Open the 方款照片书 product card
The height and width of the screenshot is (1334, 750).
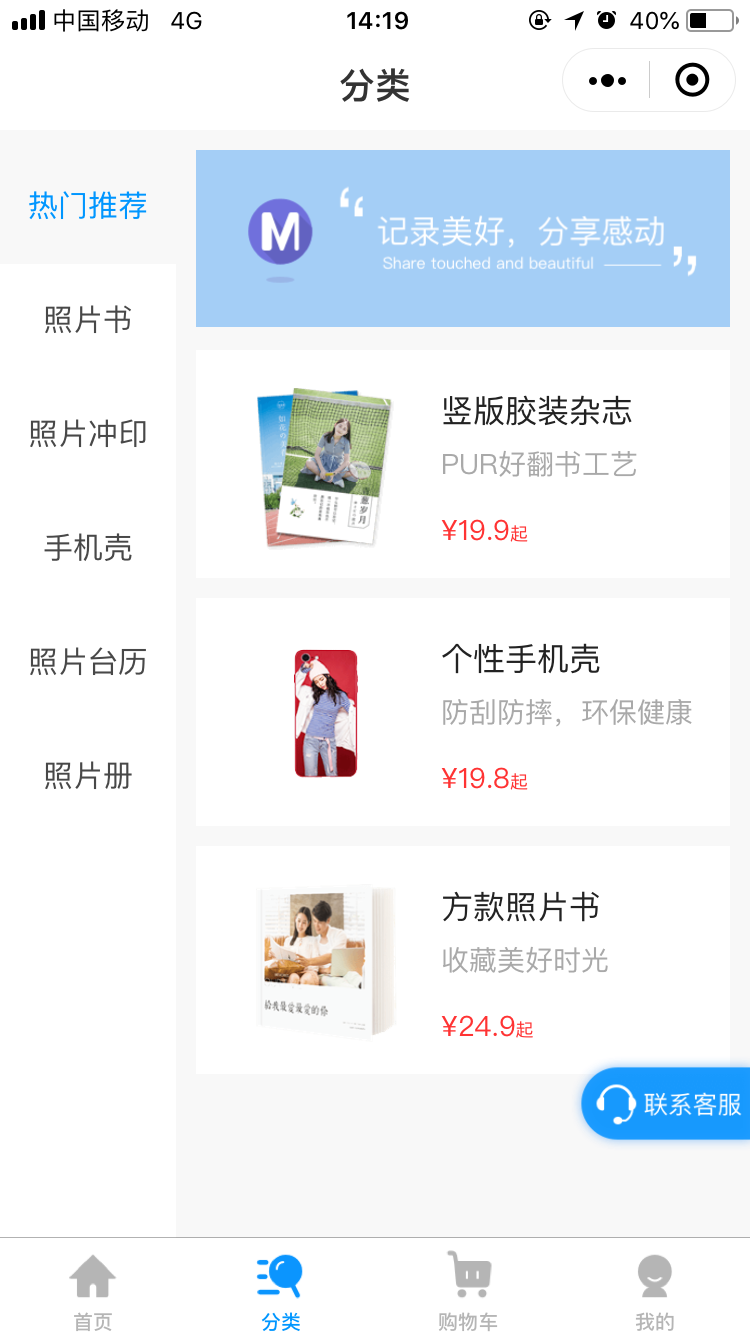pyautogui.click(x=462, y=960)
